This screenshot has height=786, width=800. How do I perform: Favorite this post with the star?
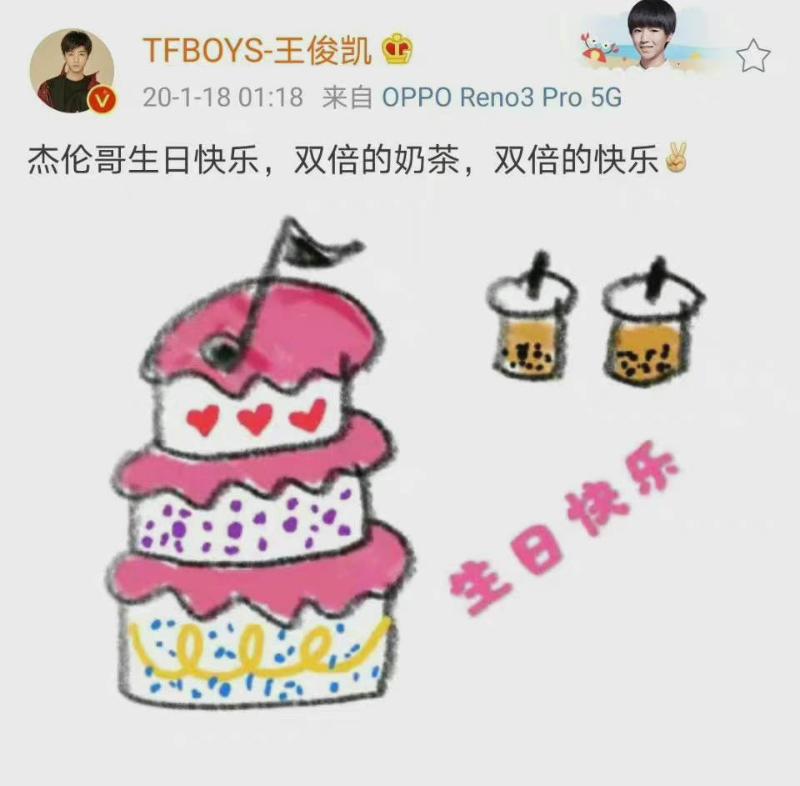pyautogui.click(x=753, y=56)
